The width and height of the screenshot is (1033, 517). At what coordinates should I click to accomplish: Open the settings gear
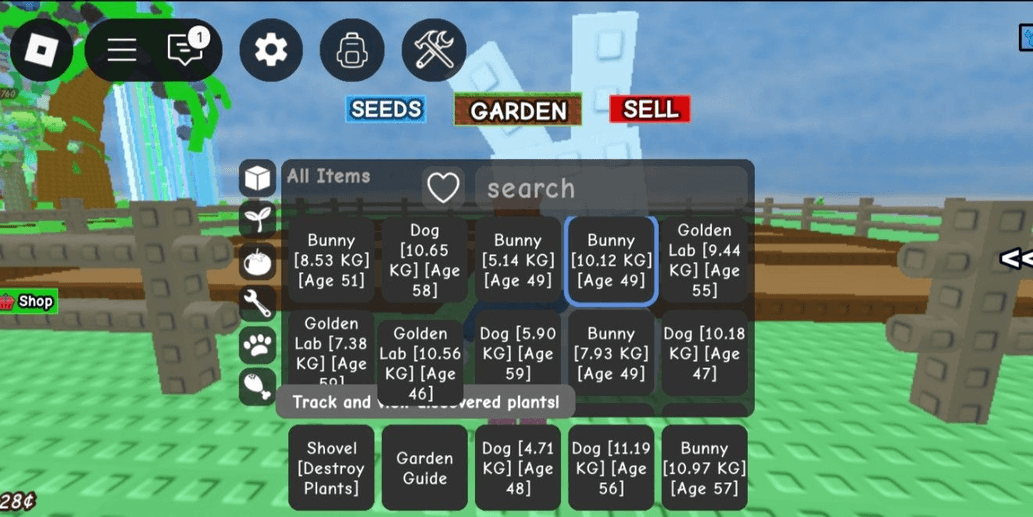point(271,50)
